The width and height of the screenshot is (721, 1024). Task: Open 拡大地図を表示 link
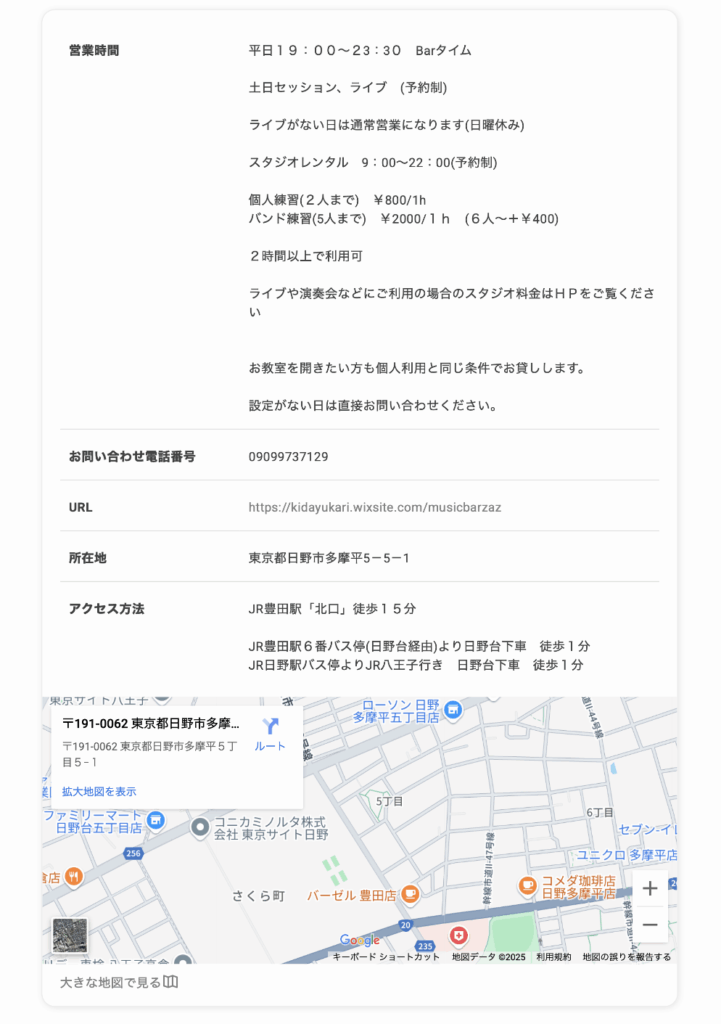99,791
